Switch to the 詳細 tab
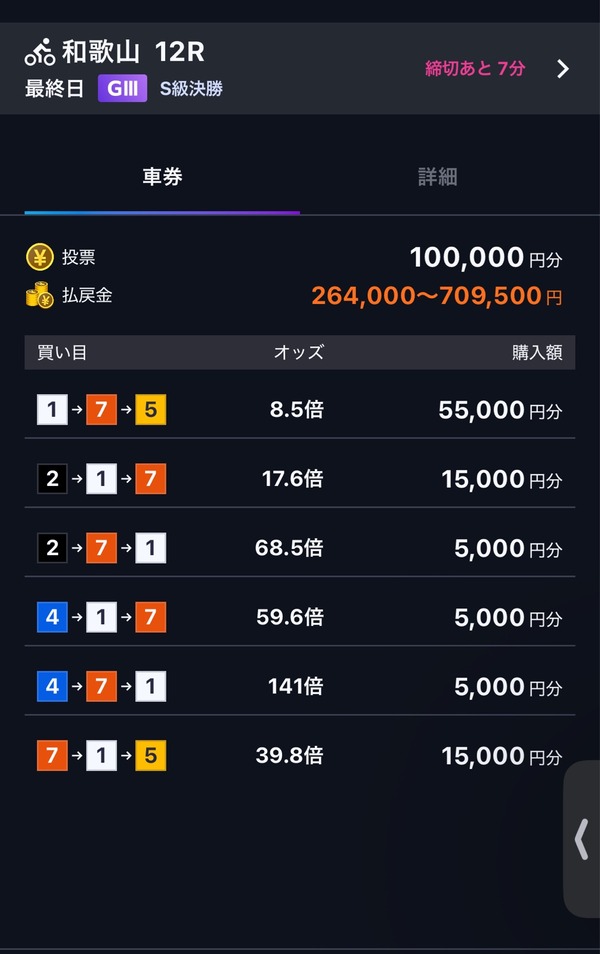The image size is (600, 954). click(x=437, y=178)
